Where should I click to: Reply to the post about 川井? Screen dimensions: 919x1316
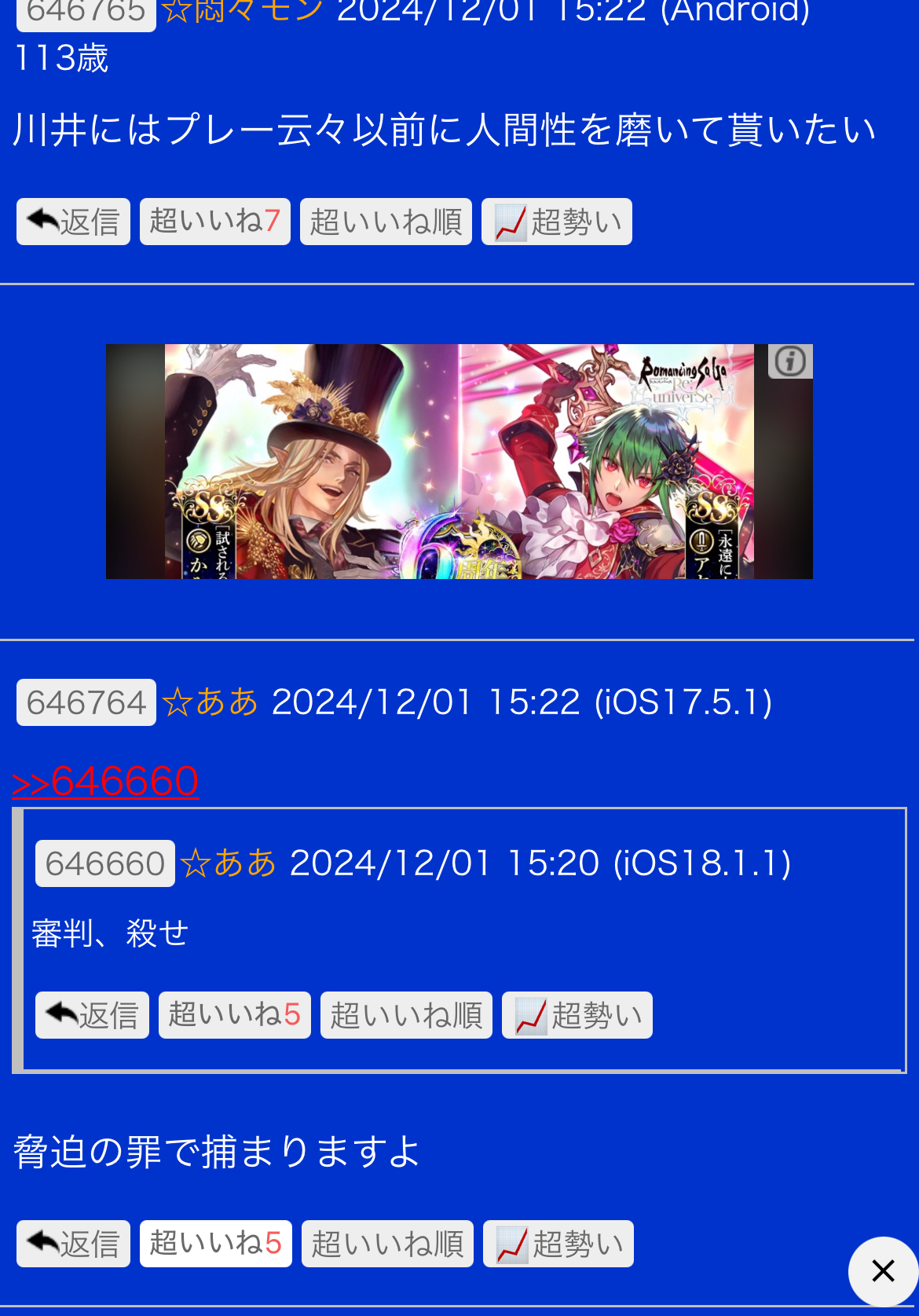(x=73, y=222)
